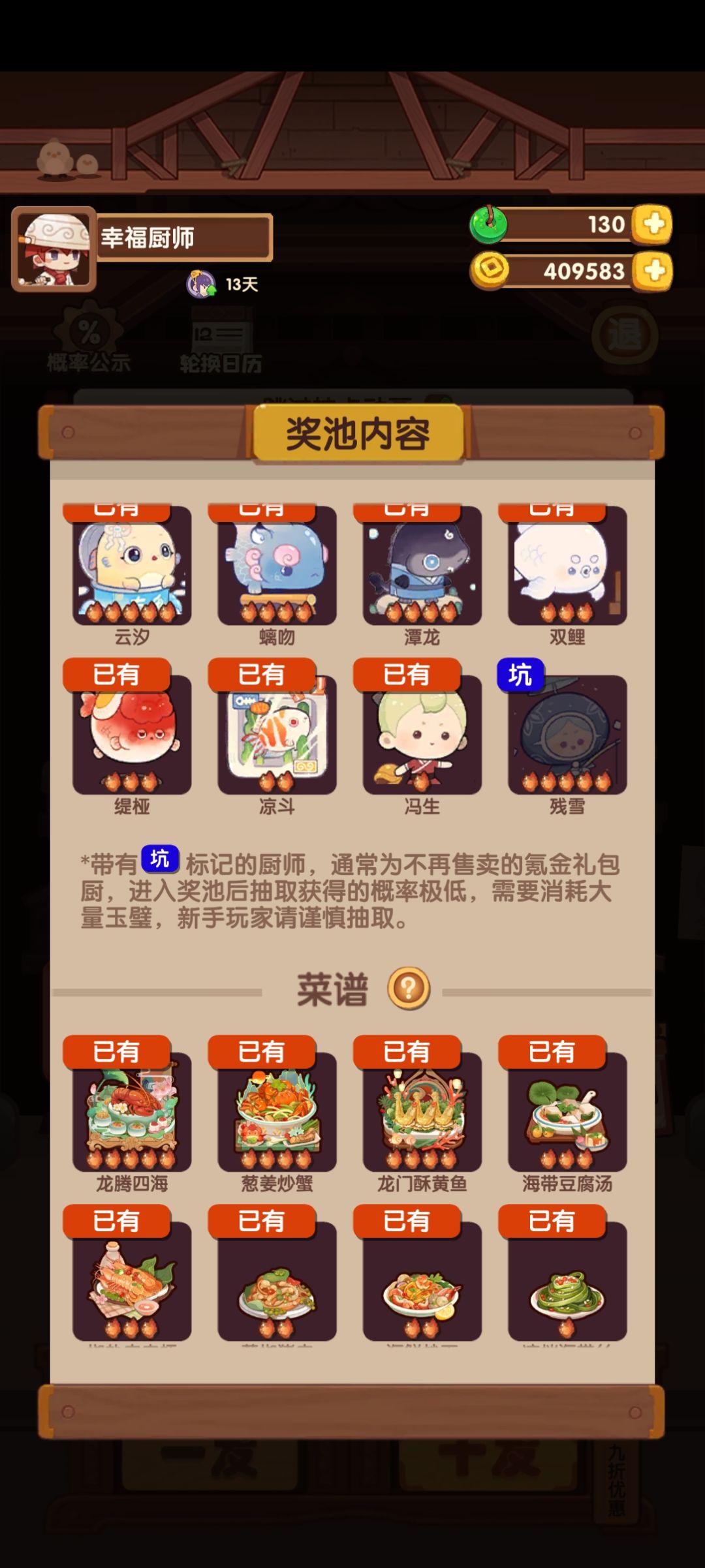Add more coins with the plus next to 409583
705x1568 pixels.
653,270
